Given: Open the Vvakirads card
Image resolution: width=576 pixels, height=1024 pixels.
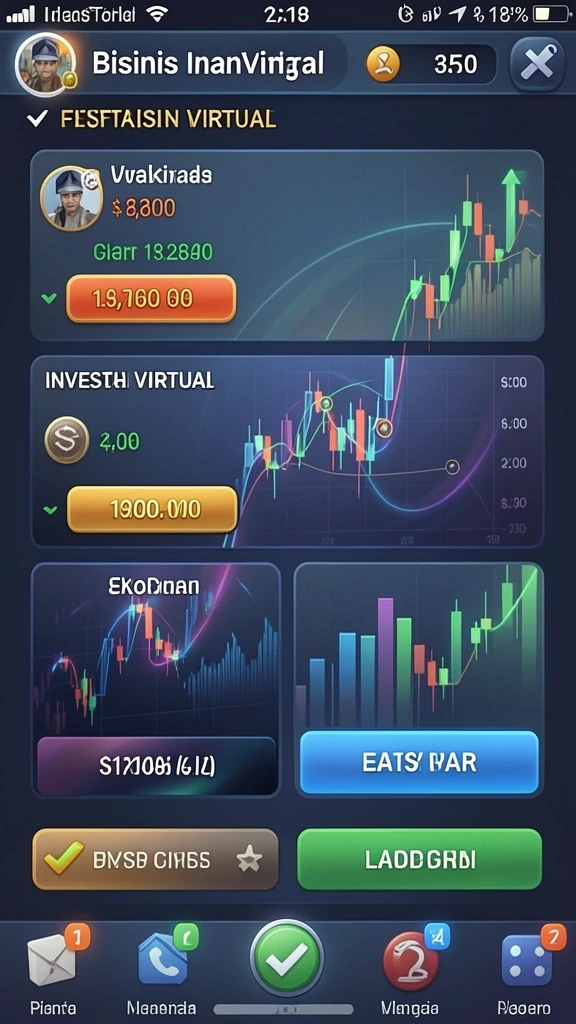Looking at the screenshot, I should click(x=287, y=246).
